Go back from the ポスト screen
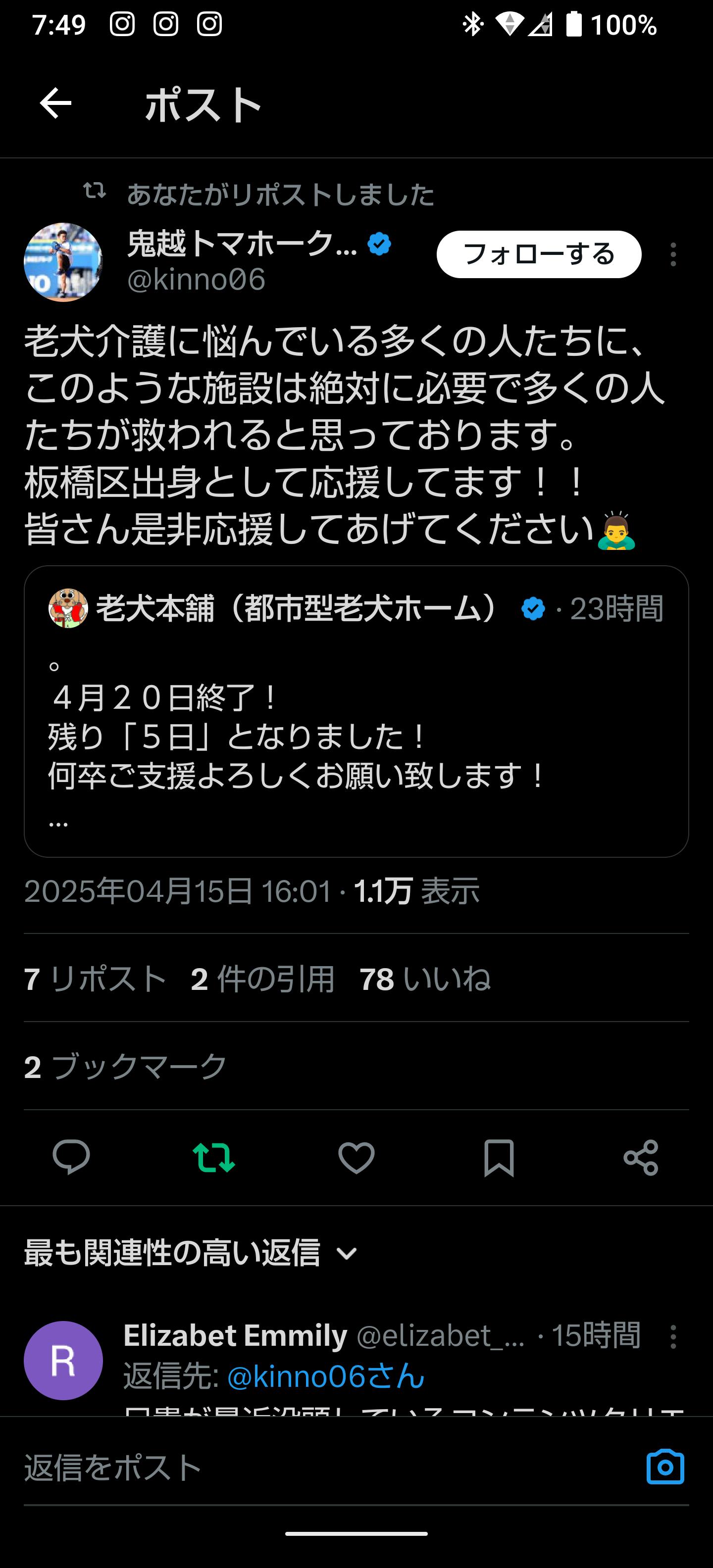The image size is (713, 1568). (x=55, y=103)
